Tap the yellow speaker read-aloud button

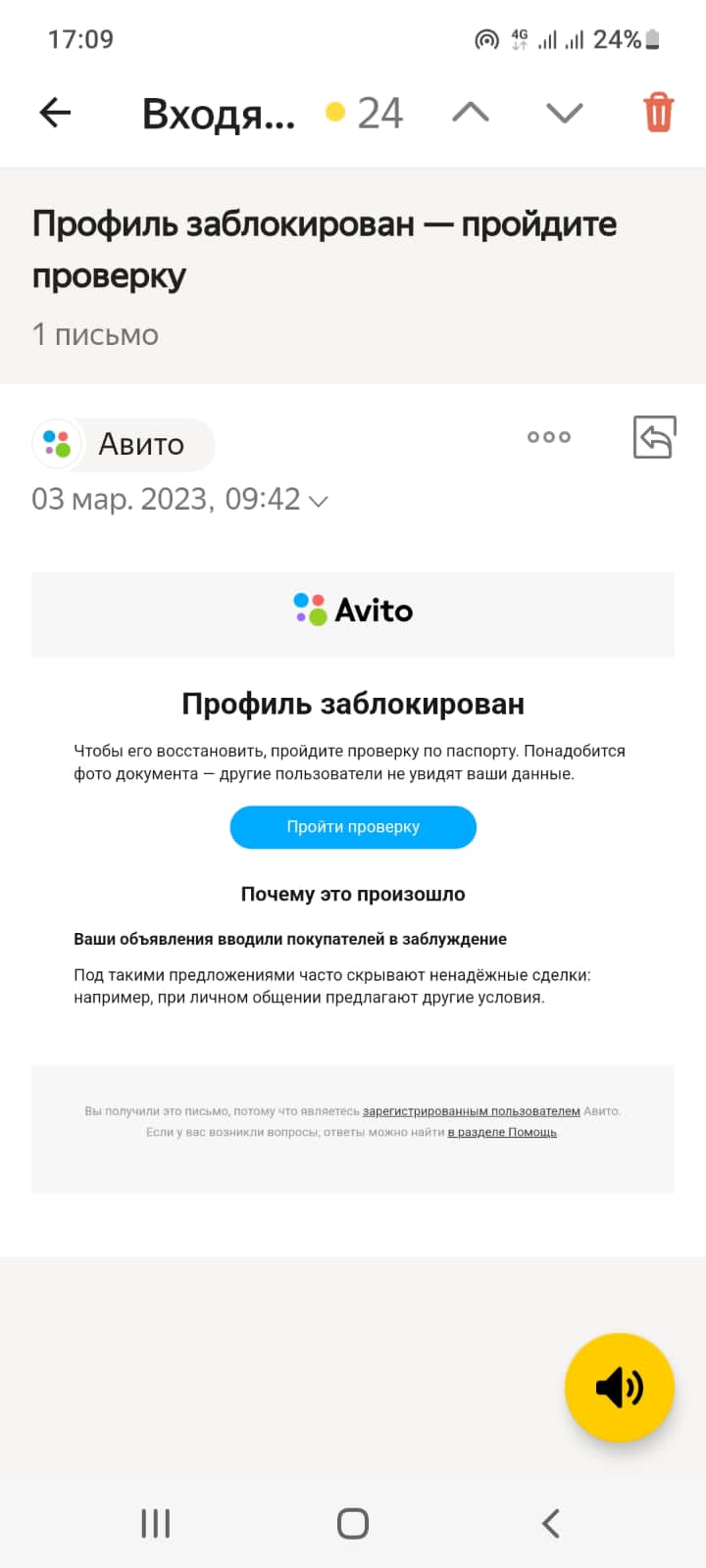pos(619,1388)
